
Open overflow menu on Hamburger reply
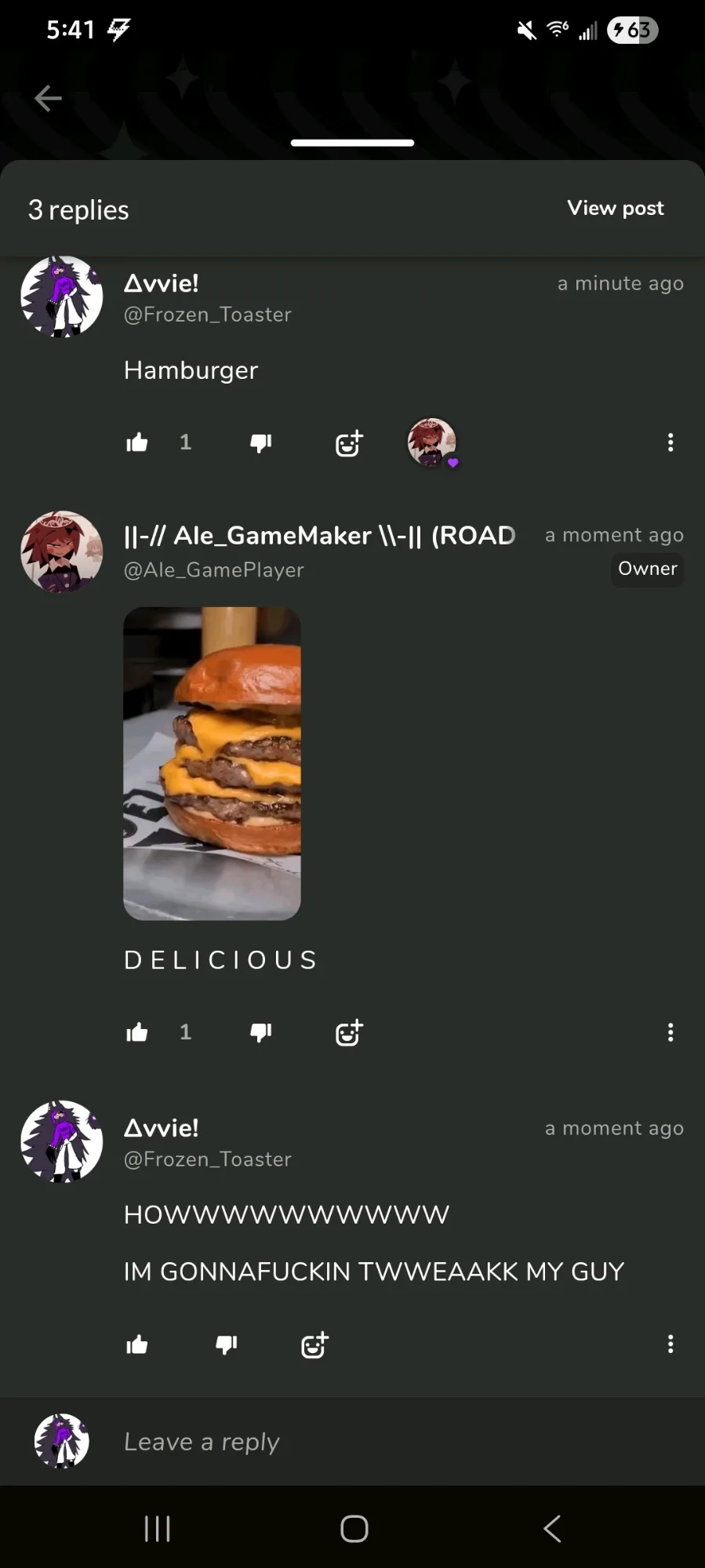[x=670, y=442]
